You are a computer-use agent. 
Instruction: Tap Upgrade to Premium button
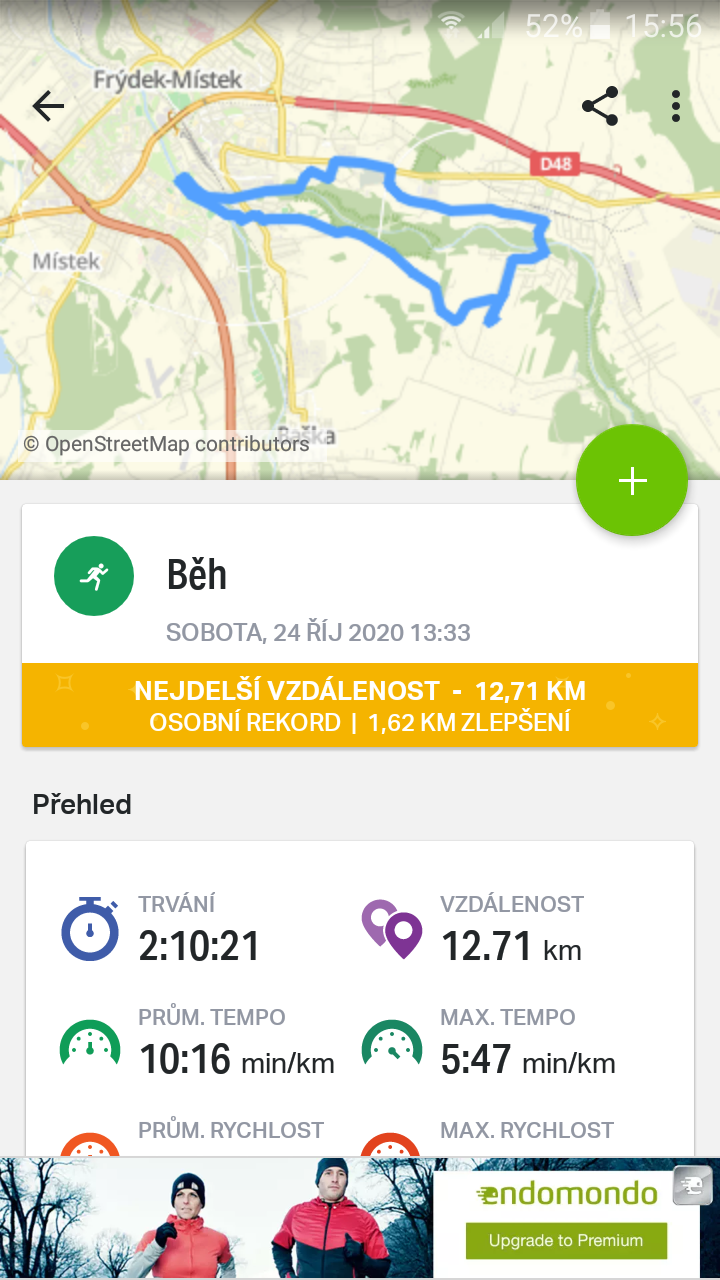[x=566, y=1241]
